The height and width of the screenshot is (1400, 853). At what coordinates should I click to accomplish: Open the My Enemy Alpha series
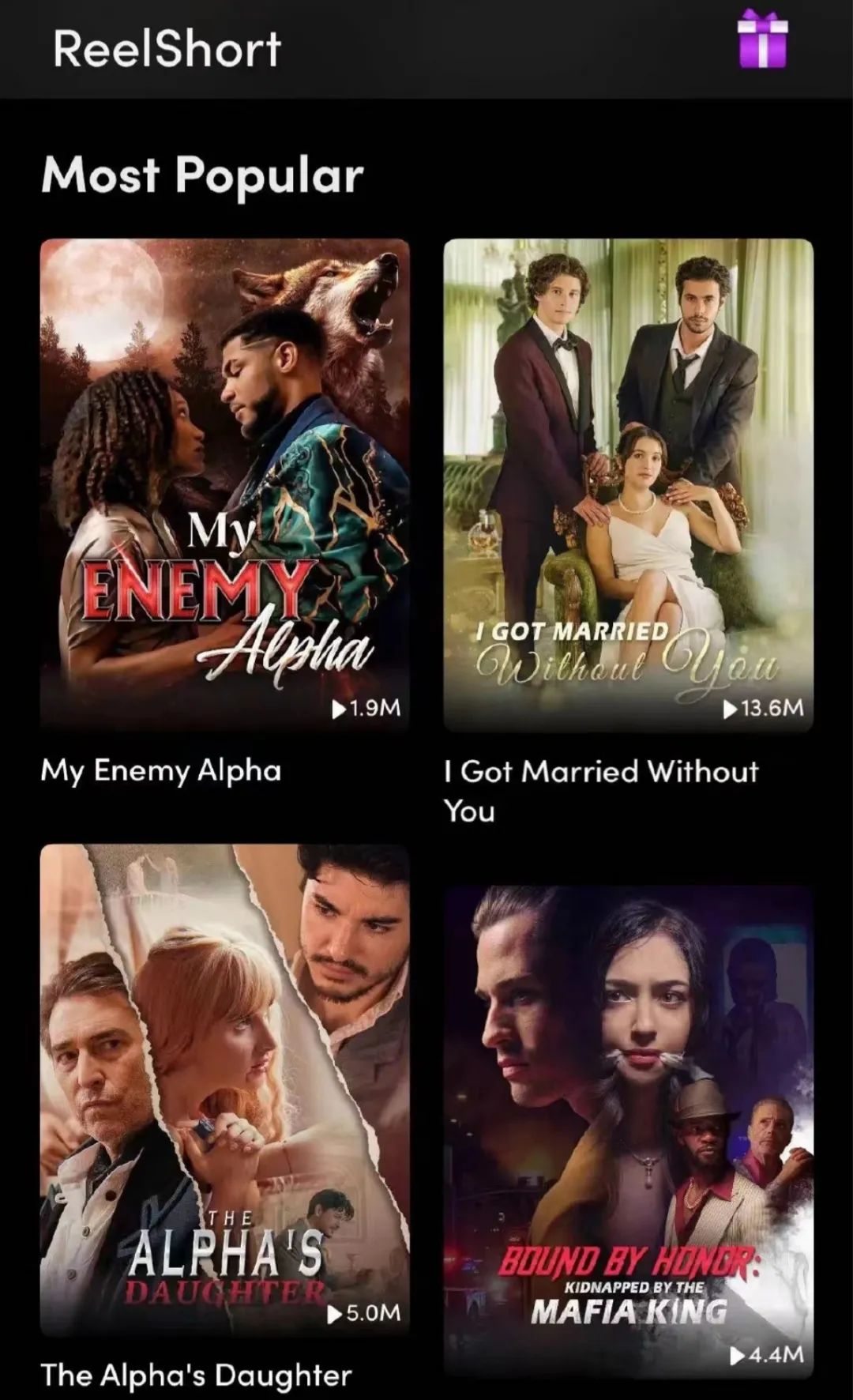point(225,484)
